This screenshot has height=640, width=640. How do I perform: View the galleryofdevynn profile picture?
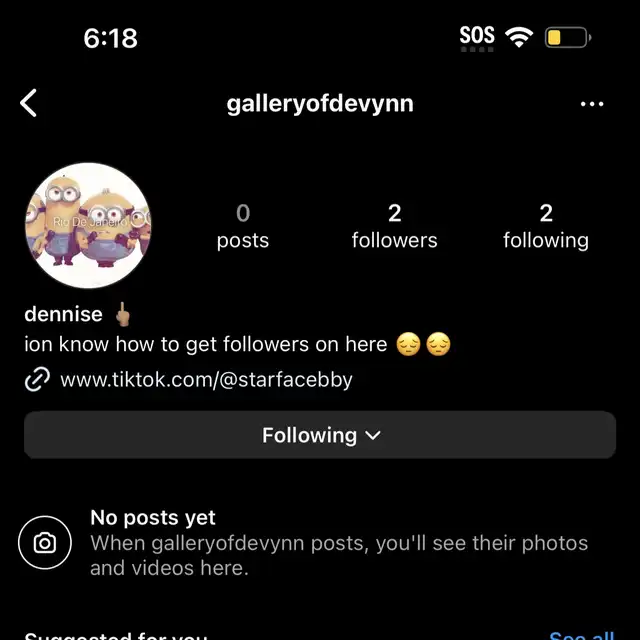tap(87, 226)
